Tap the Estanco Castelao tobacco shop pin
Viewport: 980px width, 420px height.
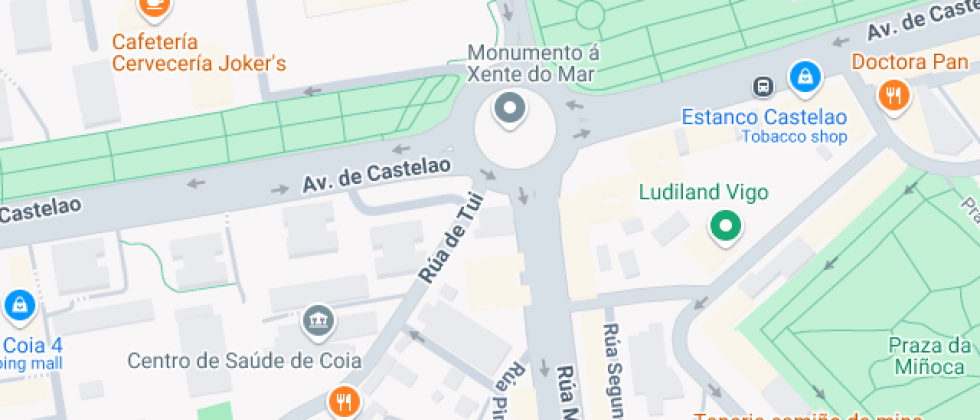pos(805,78)
